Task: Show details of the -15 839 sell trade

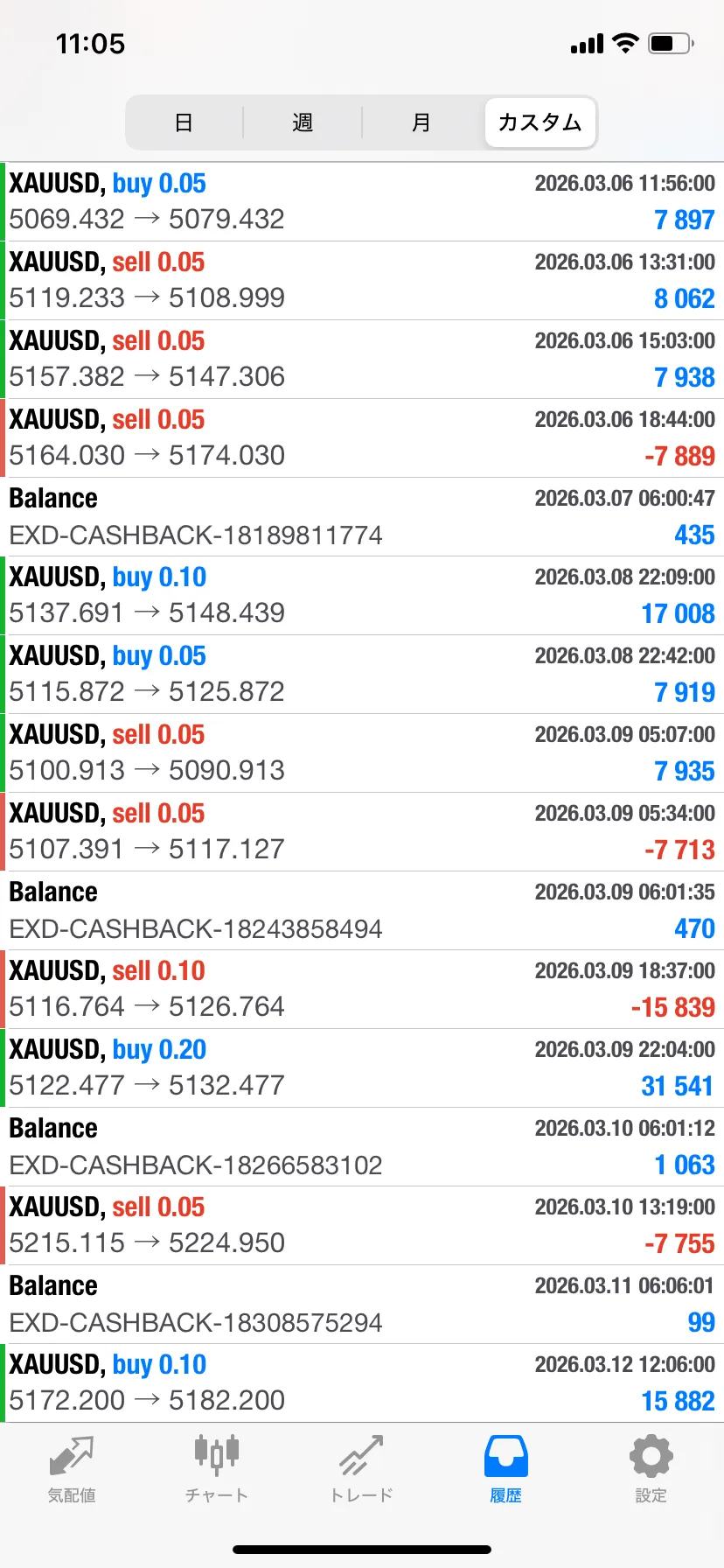Action: [362, 989]
